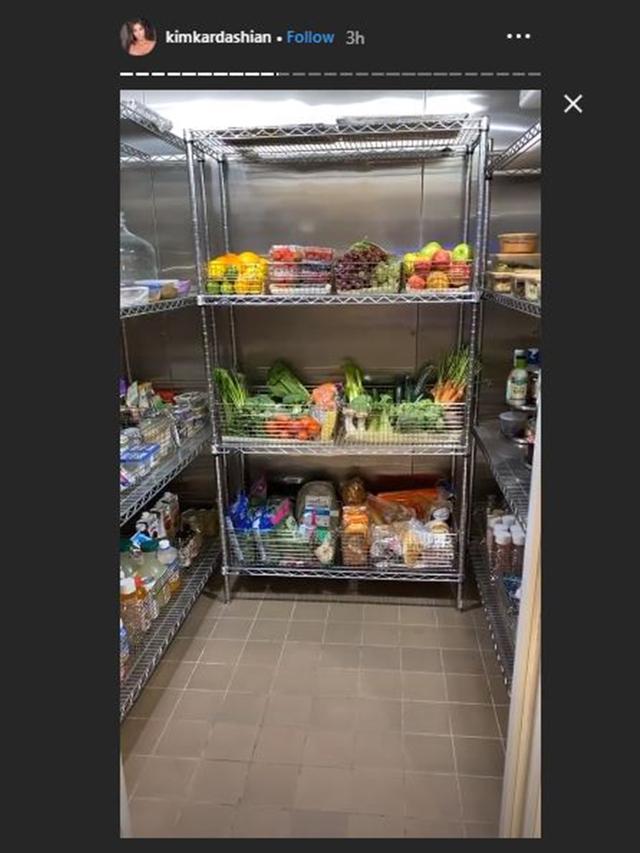This screenshot has height=853, width=640.
Task: Close the story viewer
Action: [573, 103]
